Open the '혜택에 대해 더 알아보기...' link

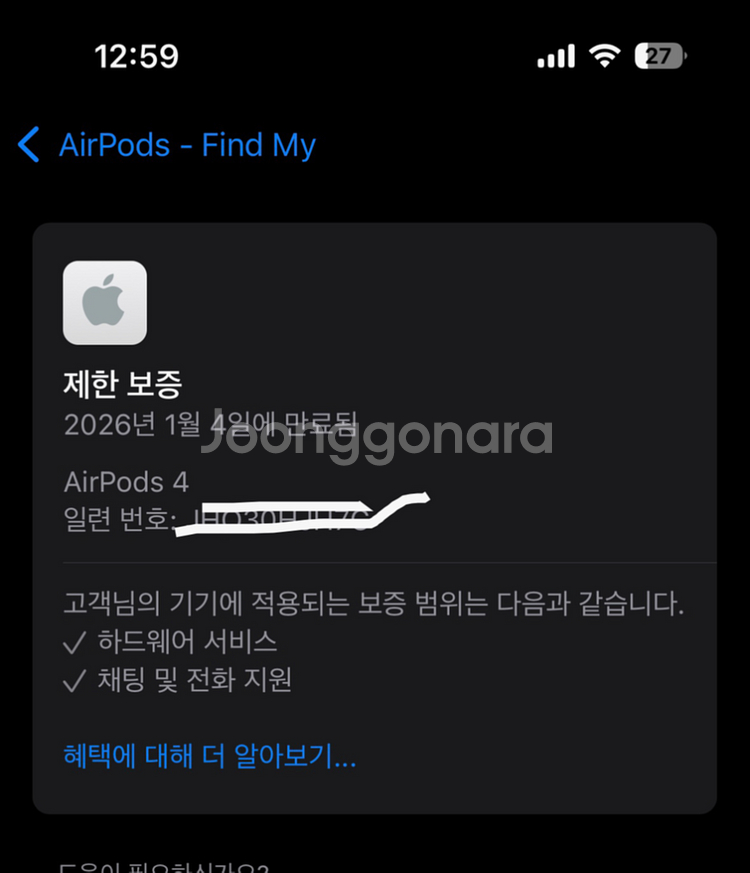[209, 756]
